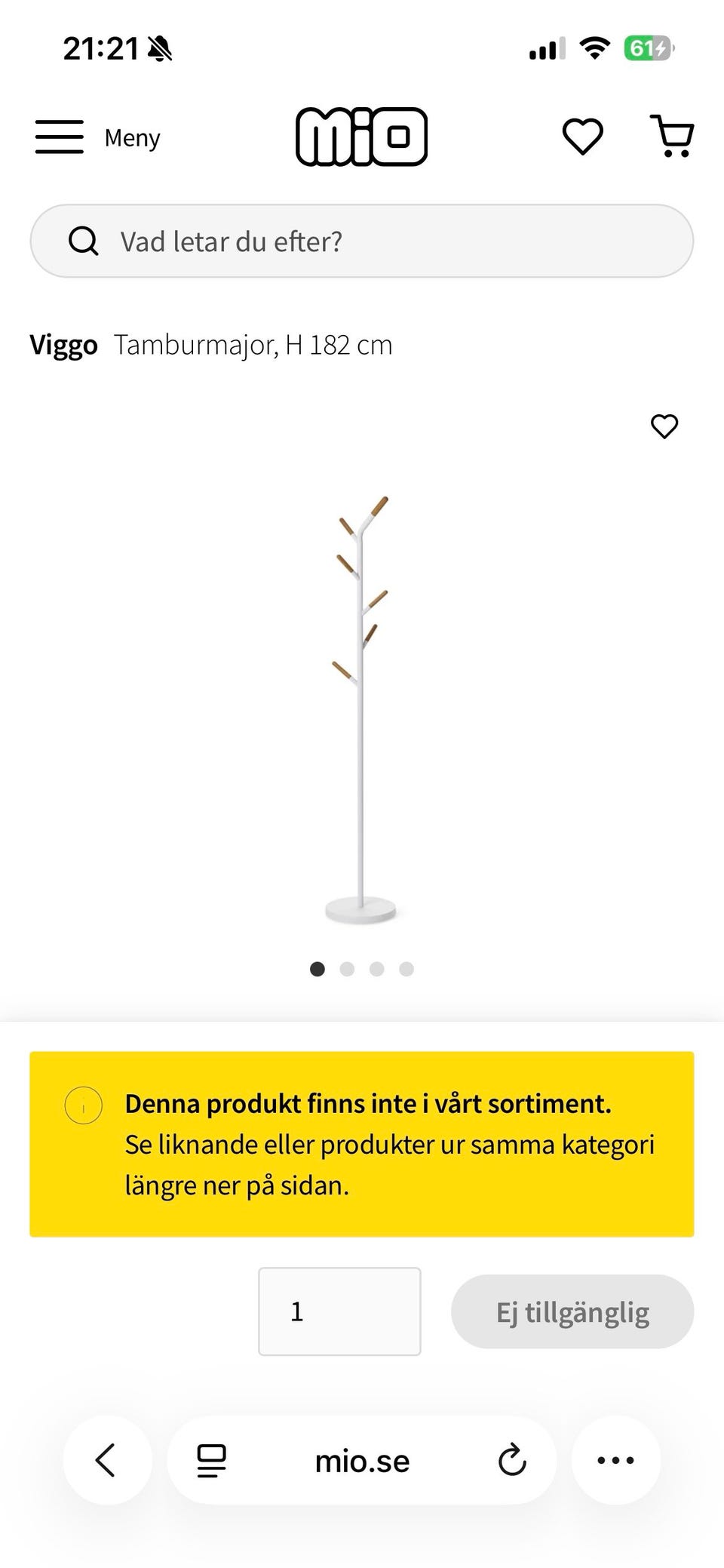Focus the 'Vad letar du efter?' search field
The height and width of the screenshot is (1568, 724).
click(362, 241)
